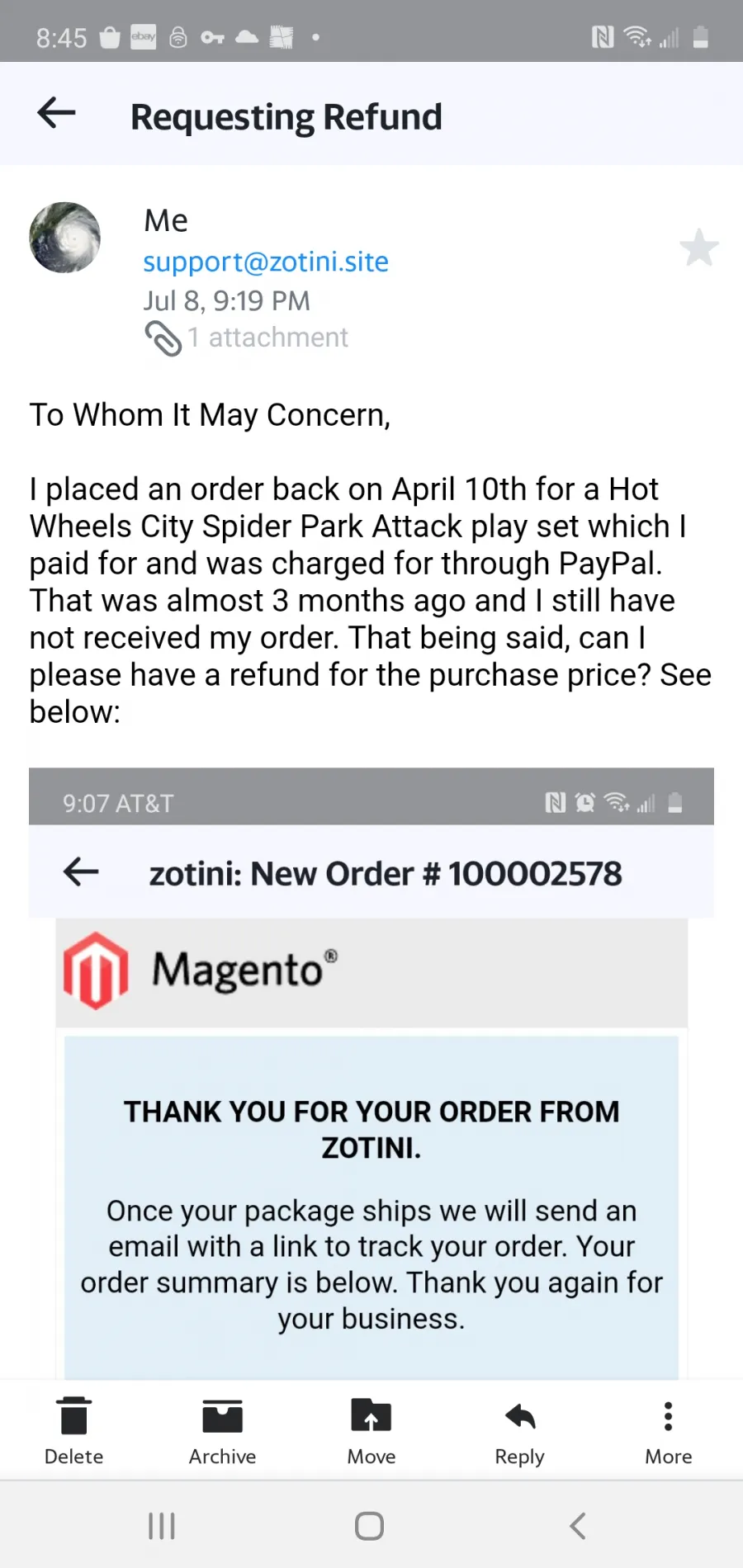Reply to this email

point(520,1430)
